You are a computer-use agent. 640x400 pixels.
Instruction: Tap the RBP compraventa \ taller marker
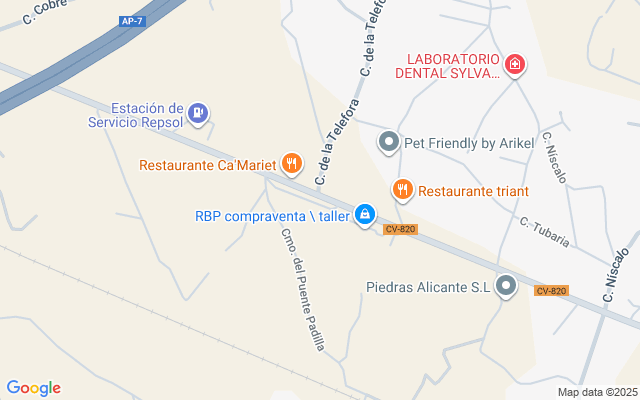366,215
